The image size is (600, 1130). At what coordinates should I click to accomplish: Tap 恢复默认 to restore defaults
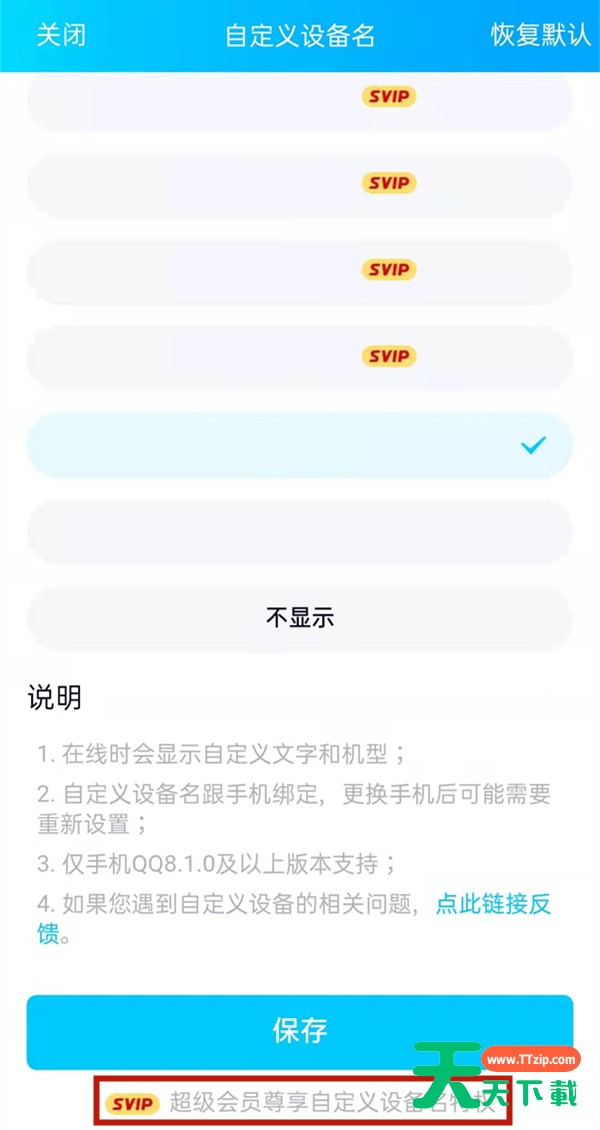541,35
